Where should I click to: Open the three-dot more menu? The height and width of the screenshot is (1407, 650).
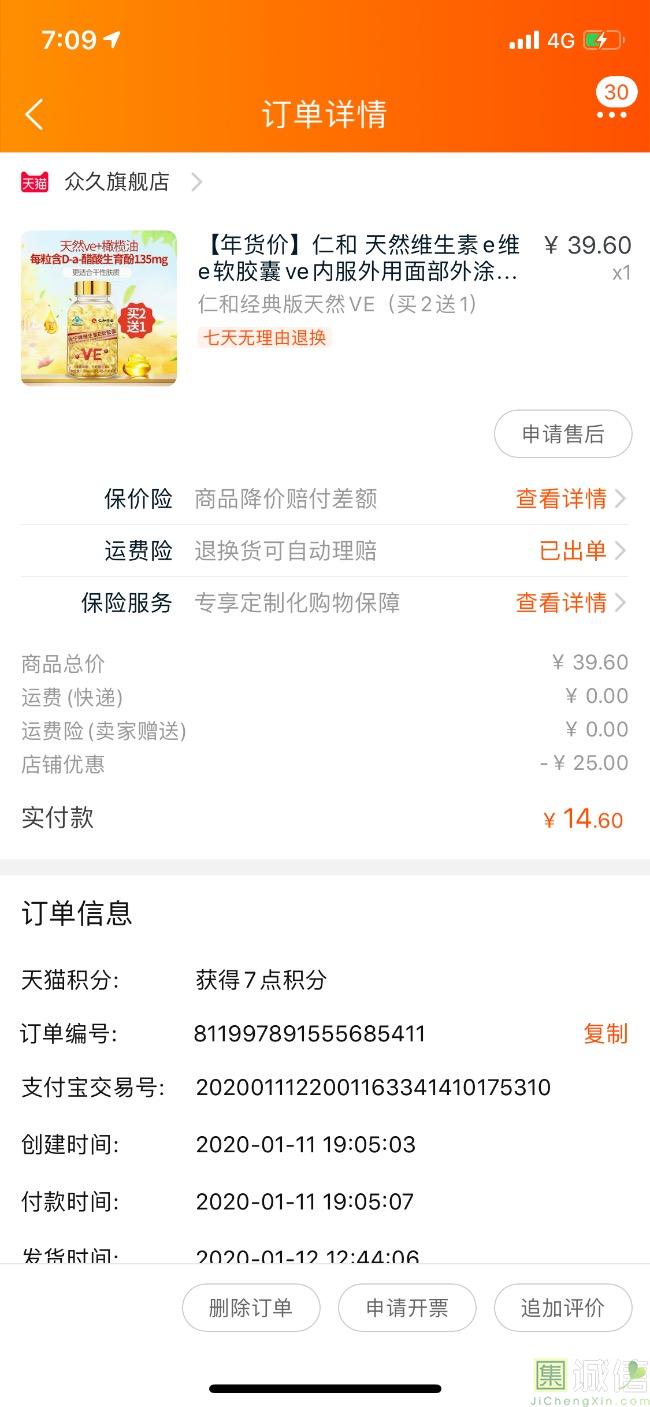[611, 115]
